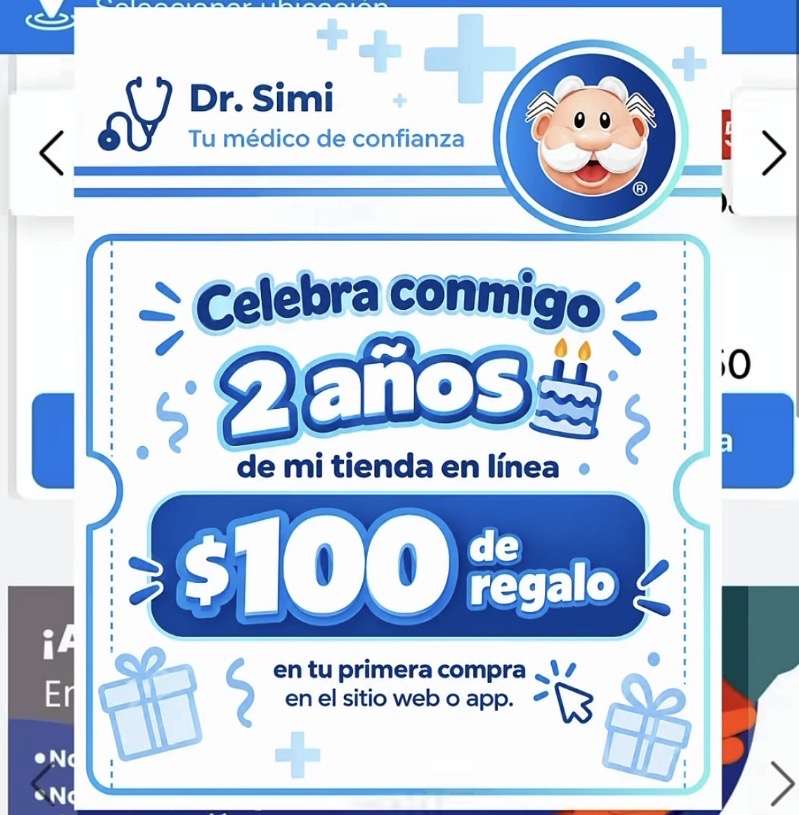Viewport: 799px width, 815px height.
Task: Open the $100 de regalo anniversary promo
Action: (398, 565)
